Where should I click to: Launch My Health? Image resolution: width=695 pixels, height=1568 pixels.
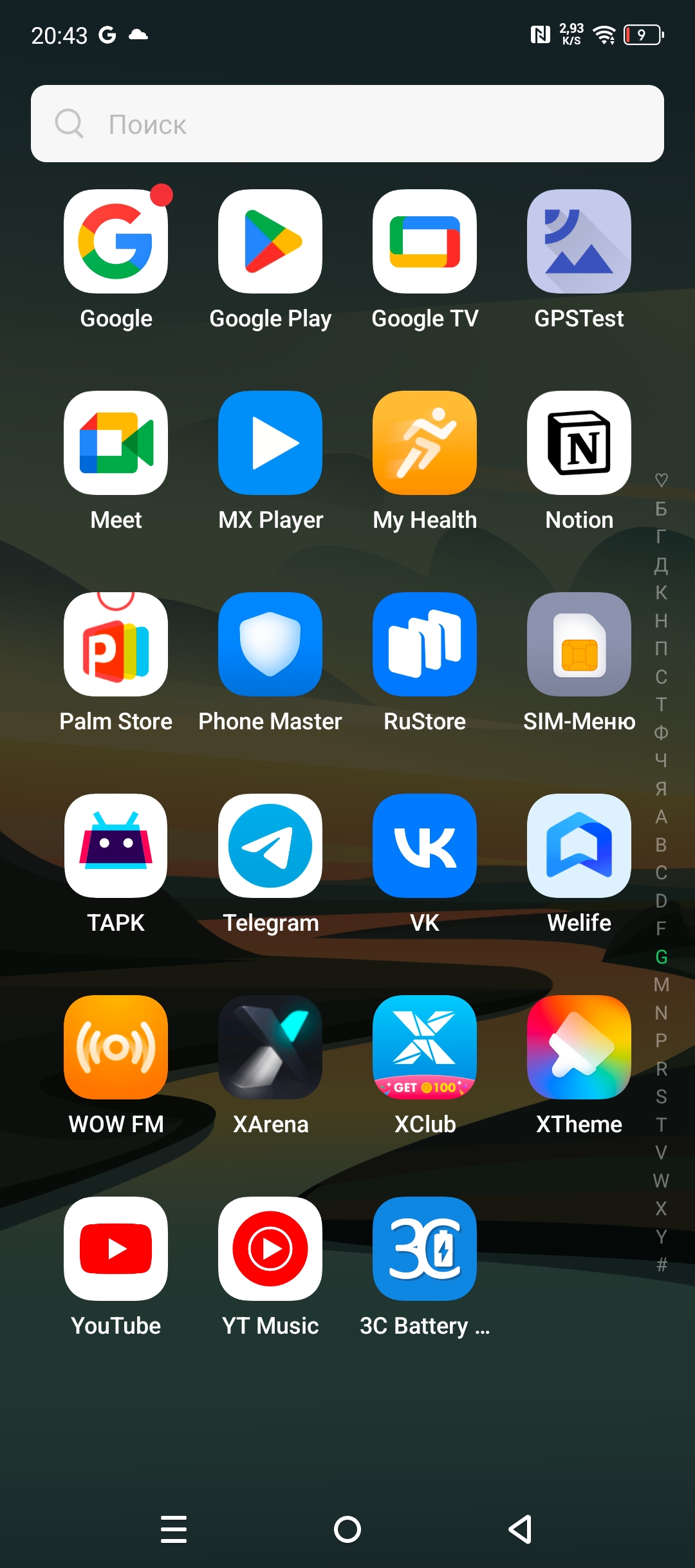(x=425, y=443)
